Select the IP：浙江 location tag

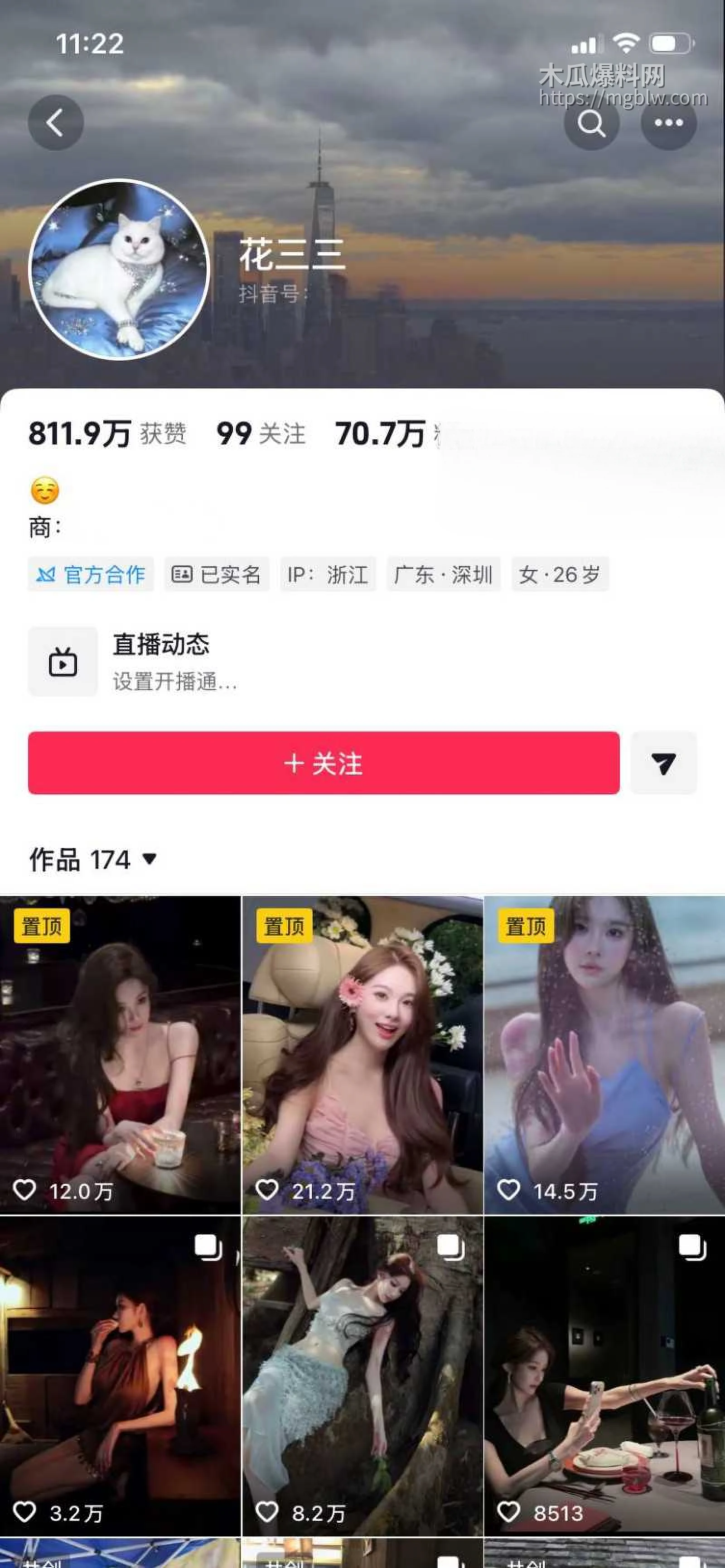point(327,575)
